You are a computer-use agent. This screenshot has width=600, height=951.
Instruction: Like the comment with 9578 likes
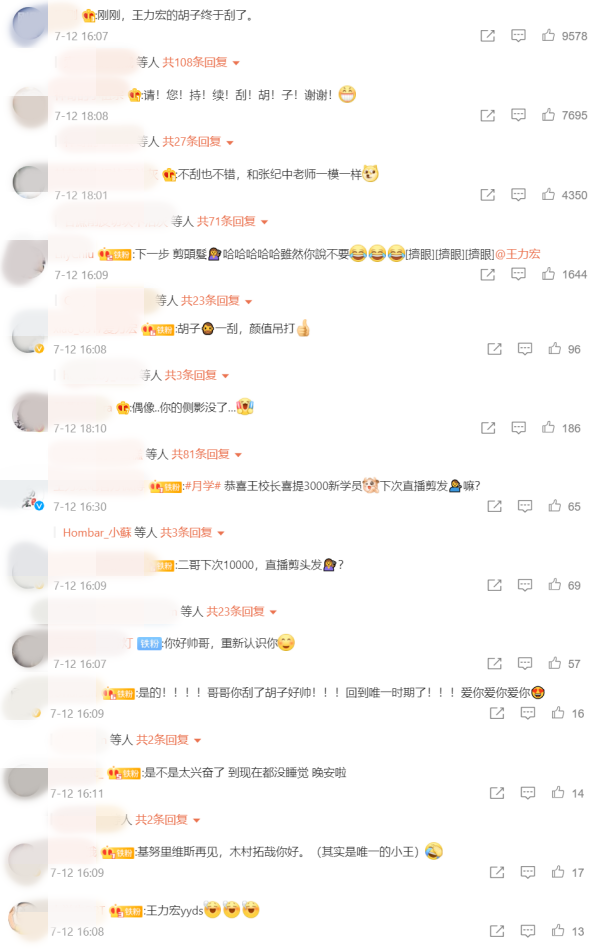(548, 36)
